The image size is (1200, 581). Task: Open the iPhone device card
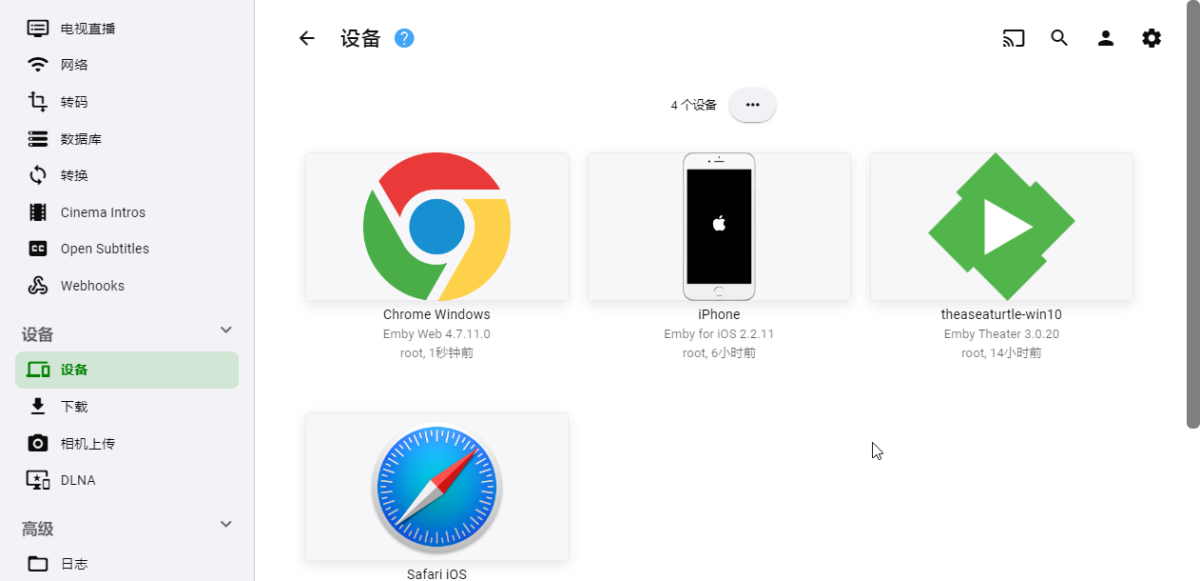(719, 227)
